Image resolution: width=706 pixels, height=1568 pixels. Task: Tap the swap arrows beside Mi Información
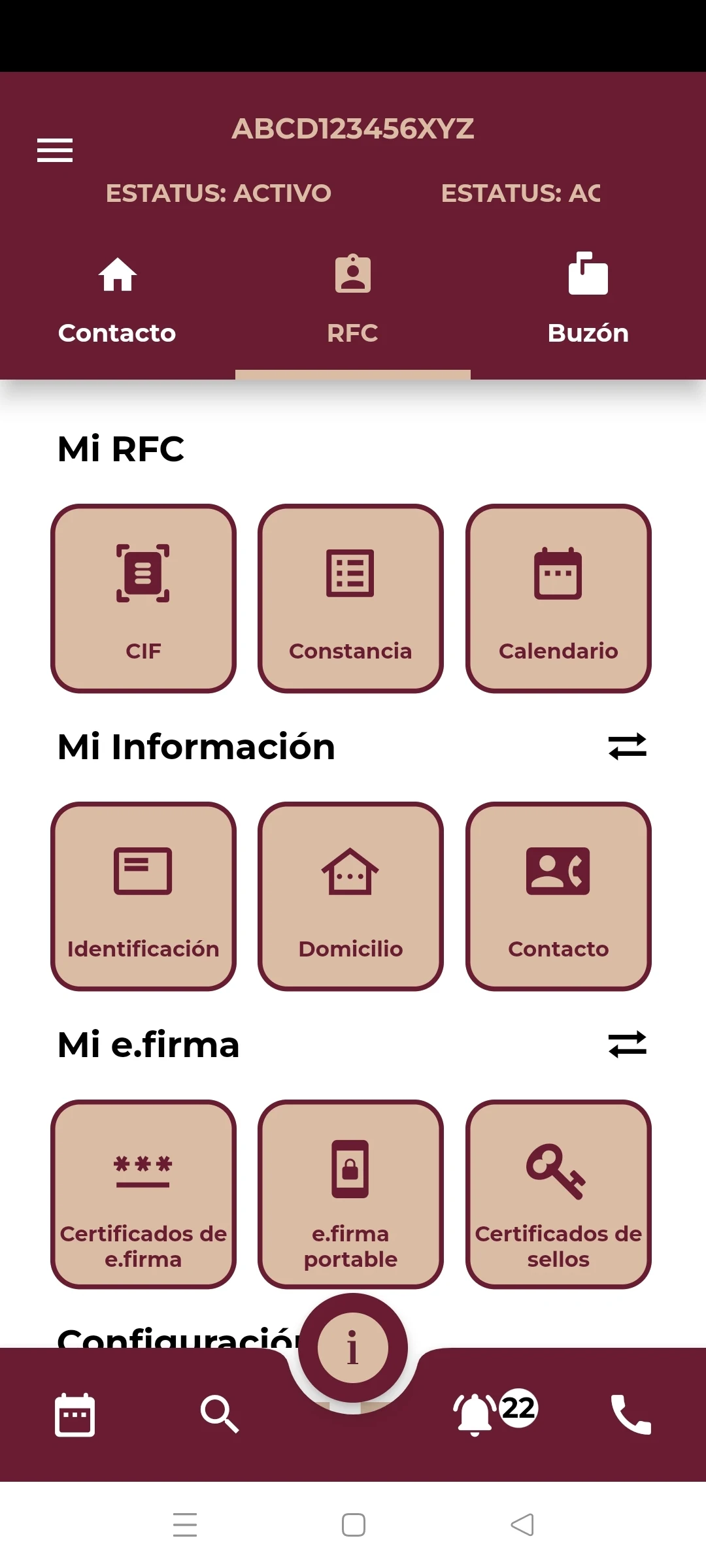tap(627, 747)
